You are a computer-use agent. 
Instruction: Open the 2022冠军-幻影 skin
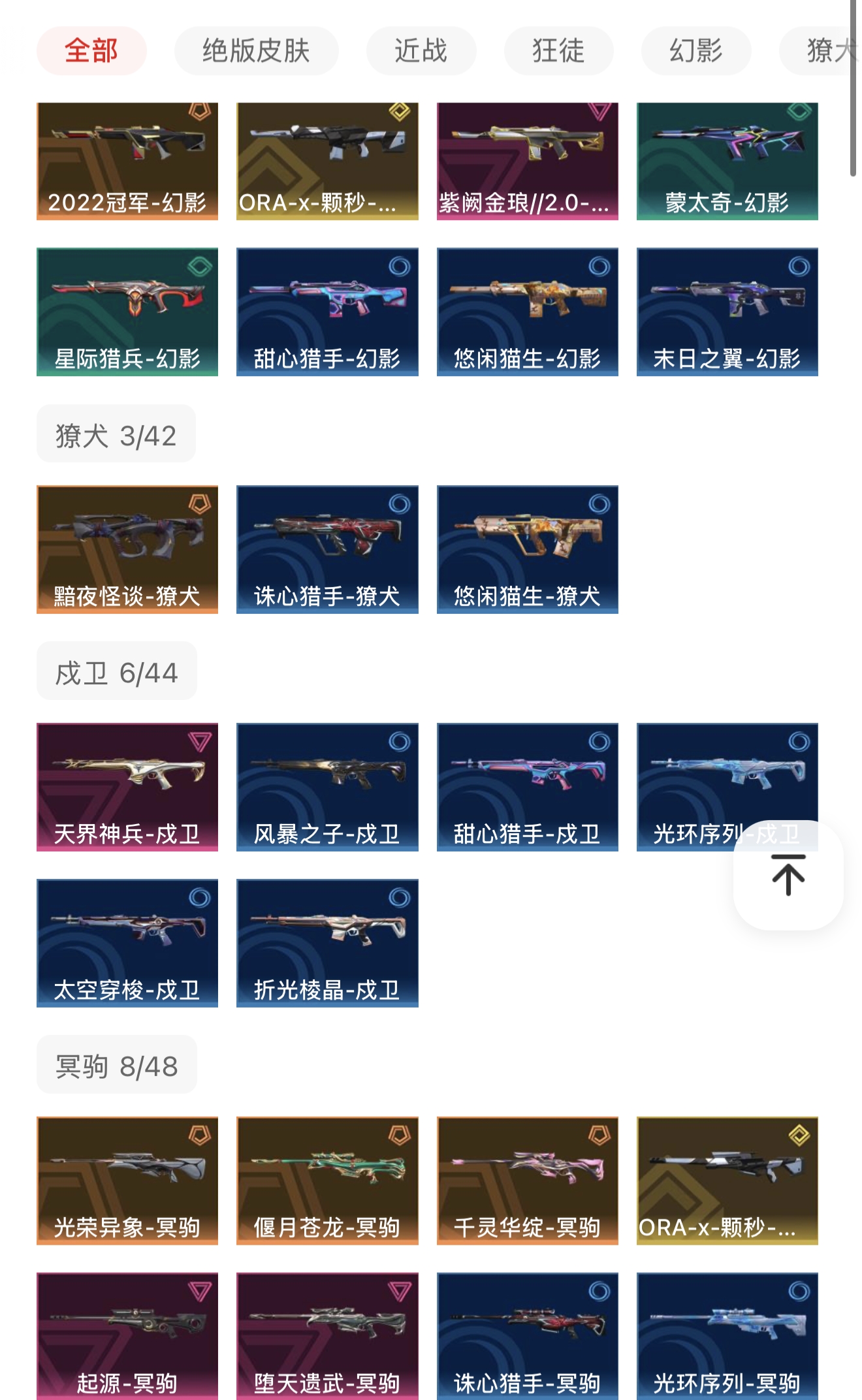[127, 161]
